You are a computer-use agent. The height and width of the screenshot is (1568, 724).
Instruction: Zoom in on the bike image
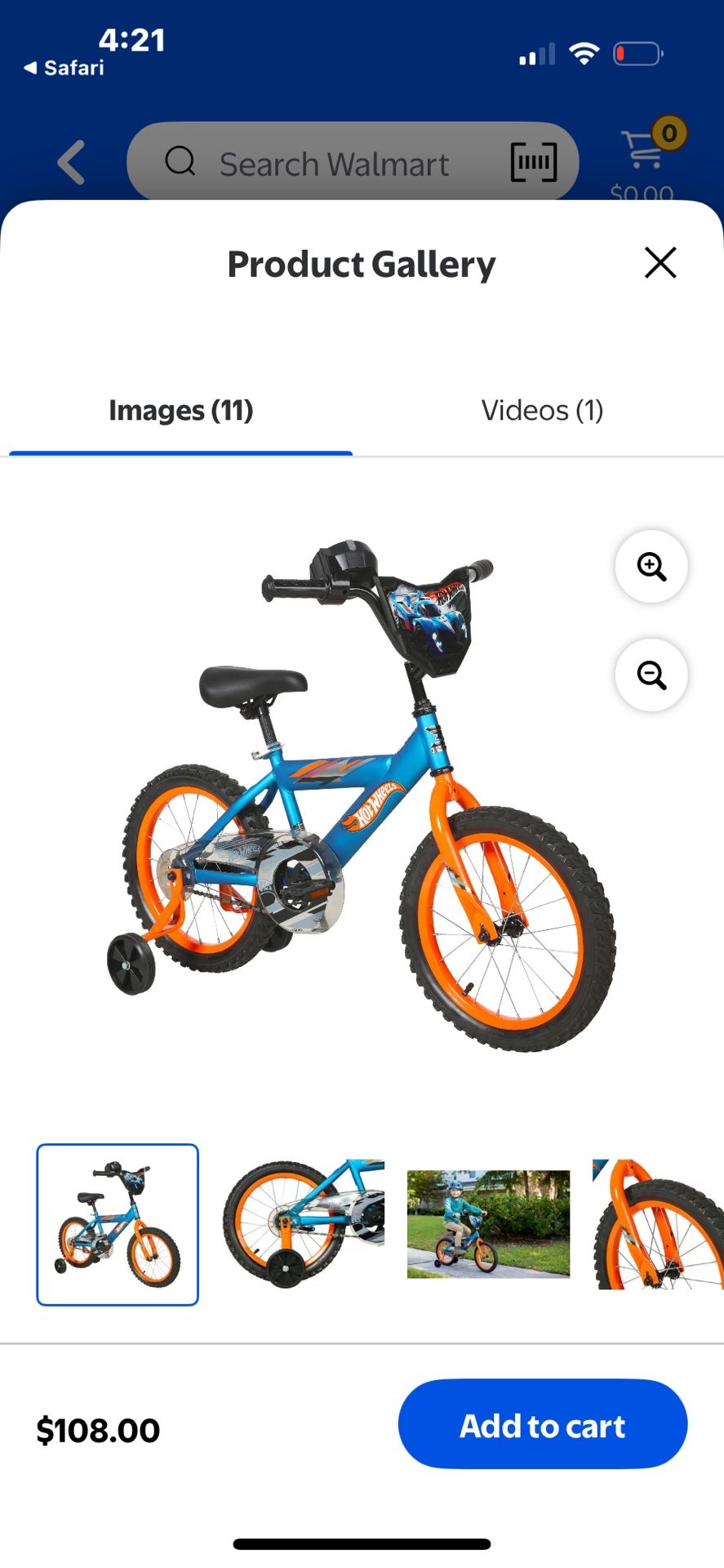point(651,566)
